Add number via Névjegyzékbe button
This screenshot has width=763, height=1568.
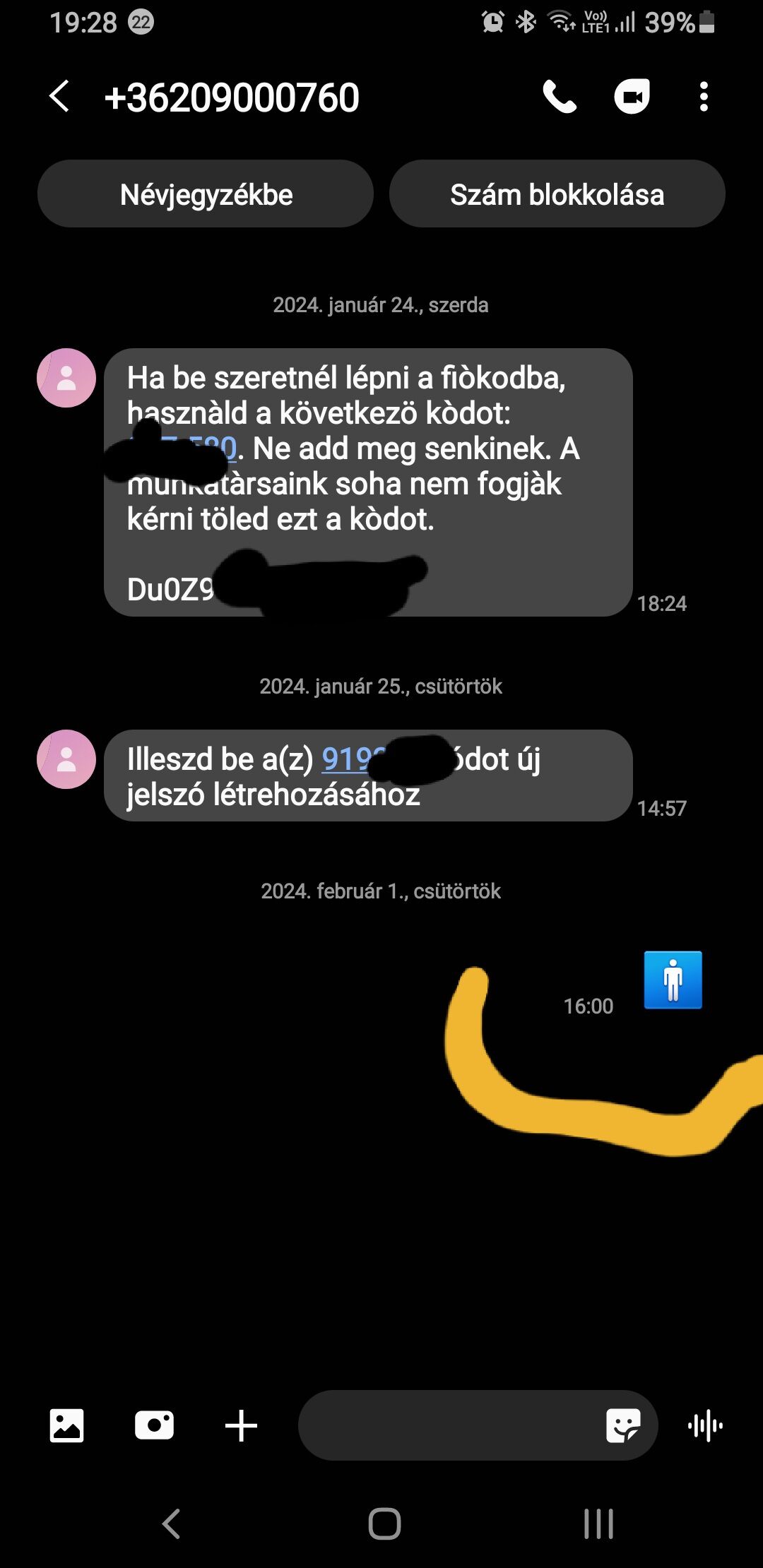(206, 194)
